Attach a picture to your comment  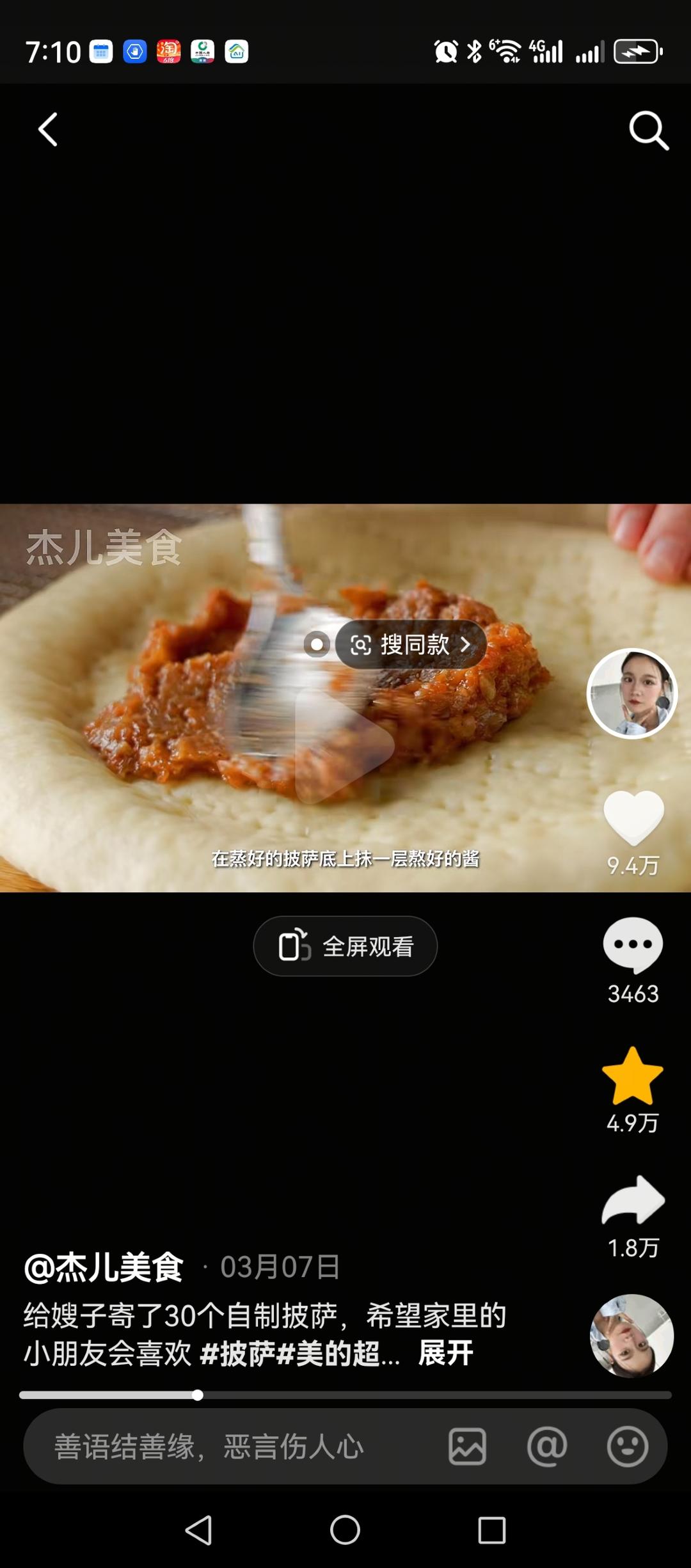(467, 1446)
